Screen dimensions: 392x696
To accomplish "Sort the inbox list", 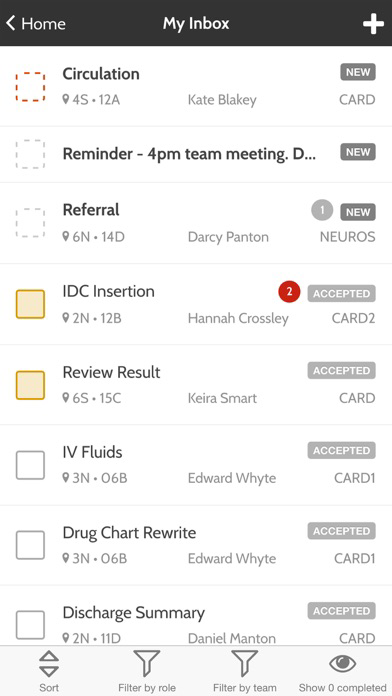I will point(49,671).
